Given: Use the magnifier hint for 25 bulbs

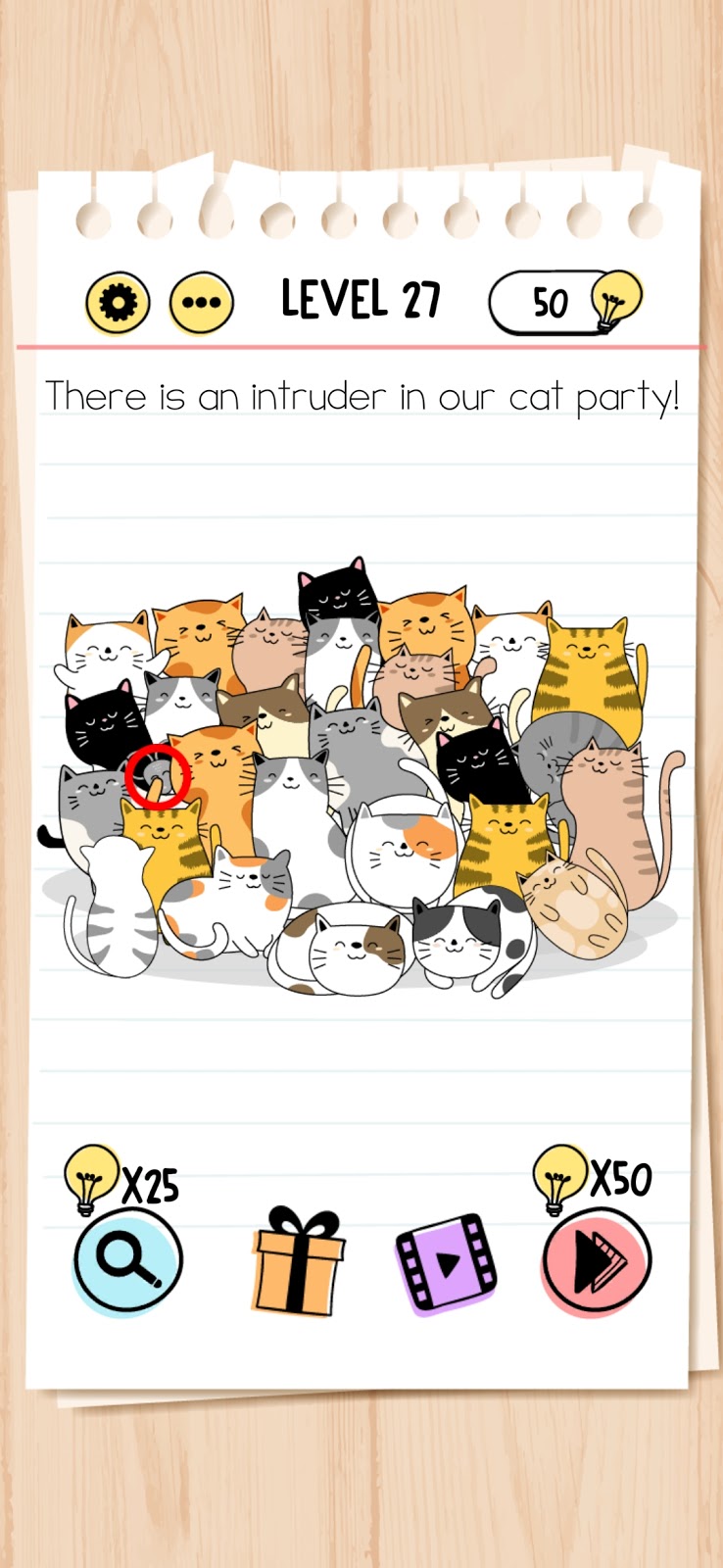Looking at the screenshot, I should 128,1261.
